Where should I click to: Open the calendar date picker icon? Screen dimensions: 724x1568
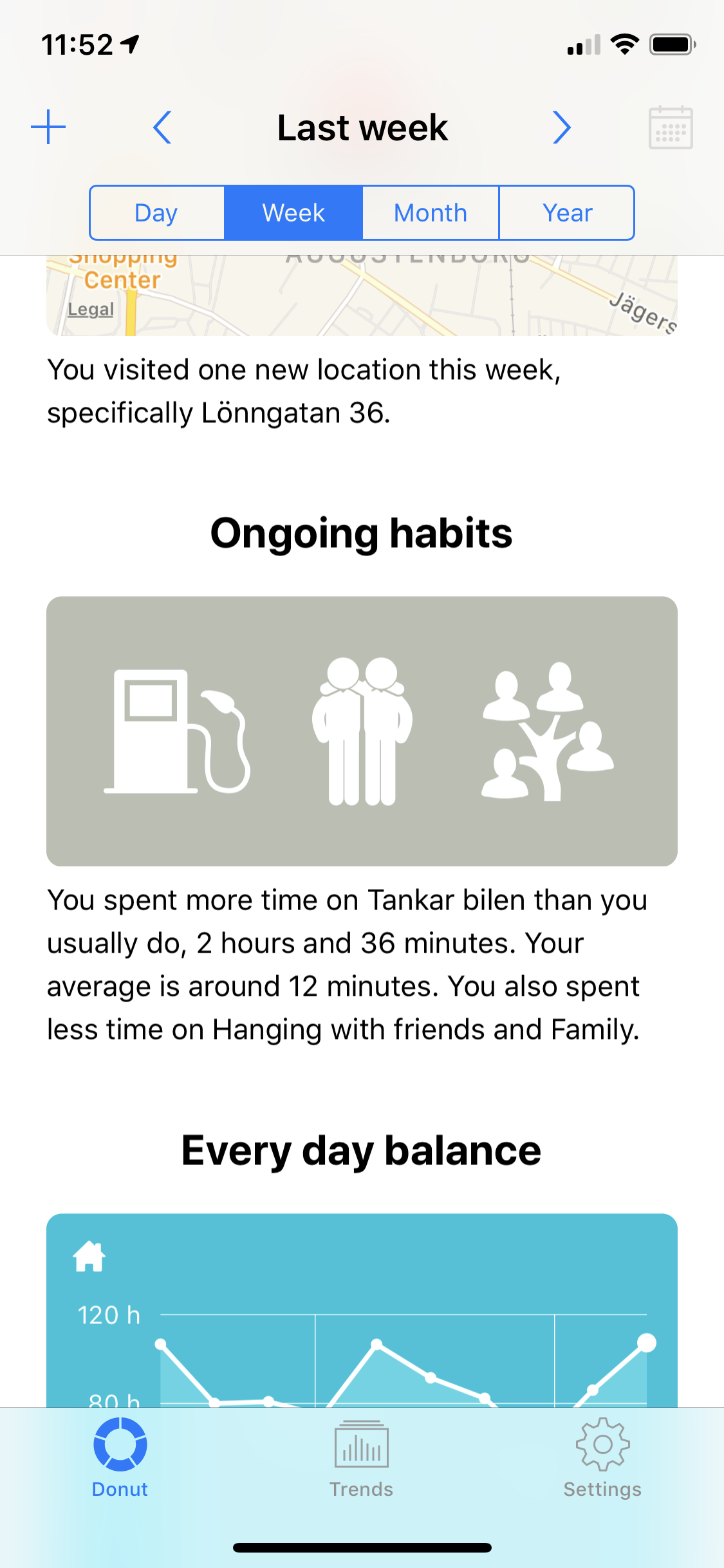671,127
